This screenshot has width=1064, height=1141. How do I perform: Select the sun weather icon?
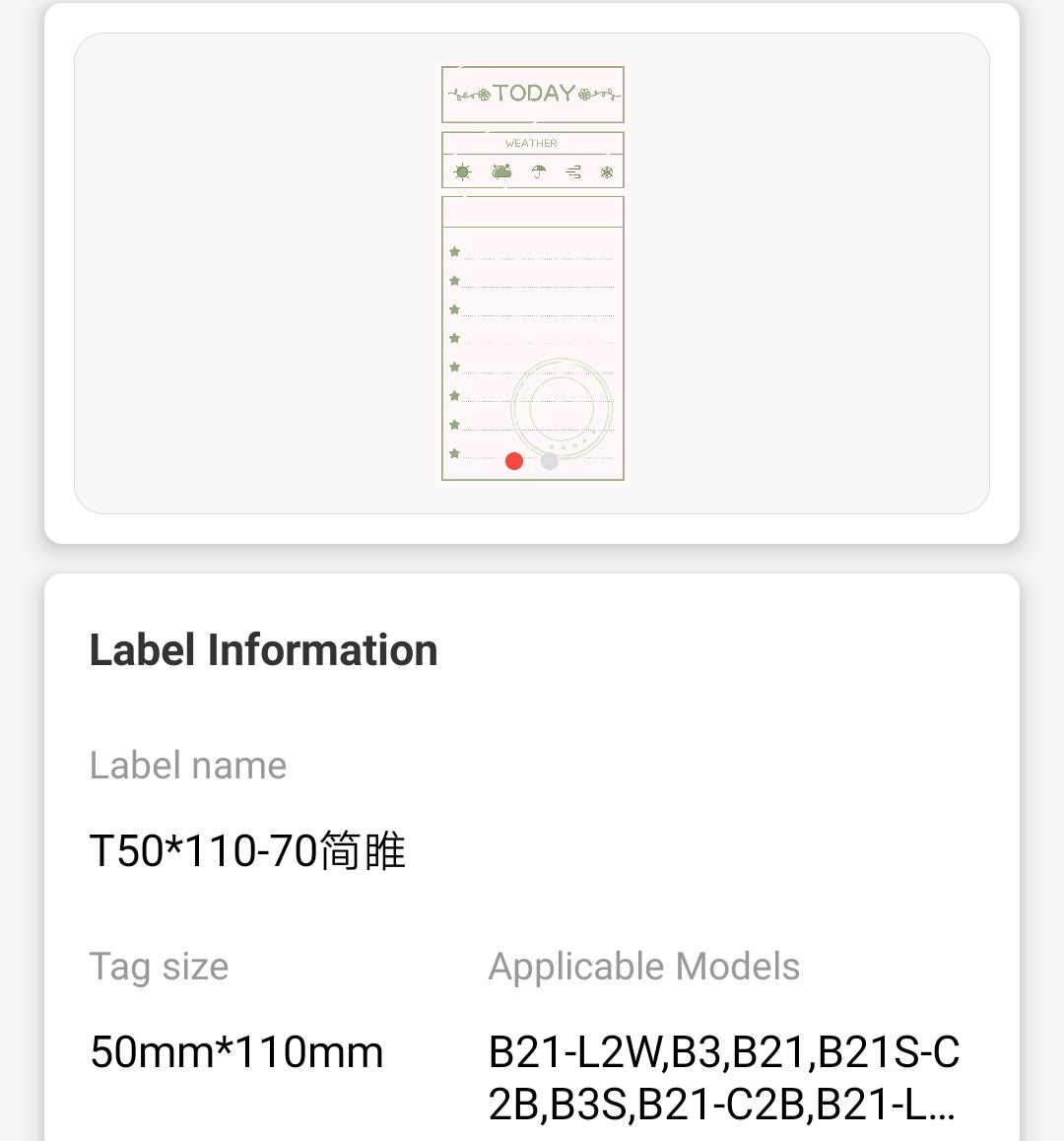click(x=463, y=170)
